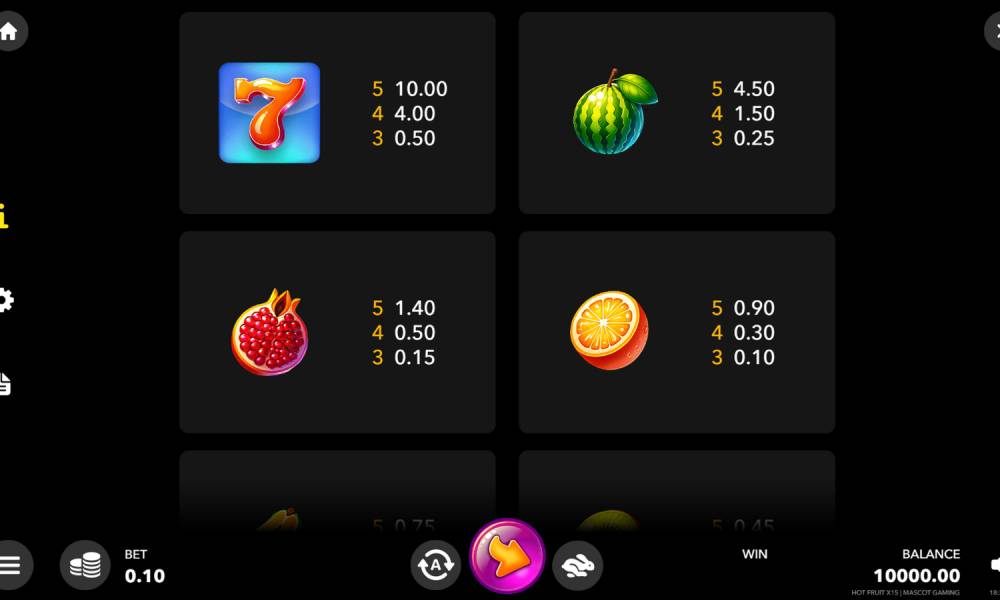The height and width of the screenshot is (600, 1000).
Task: Change the bet with the coins button
Action: [85, 565]
